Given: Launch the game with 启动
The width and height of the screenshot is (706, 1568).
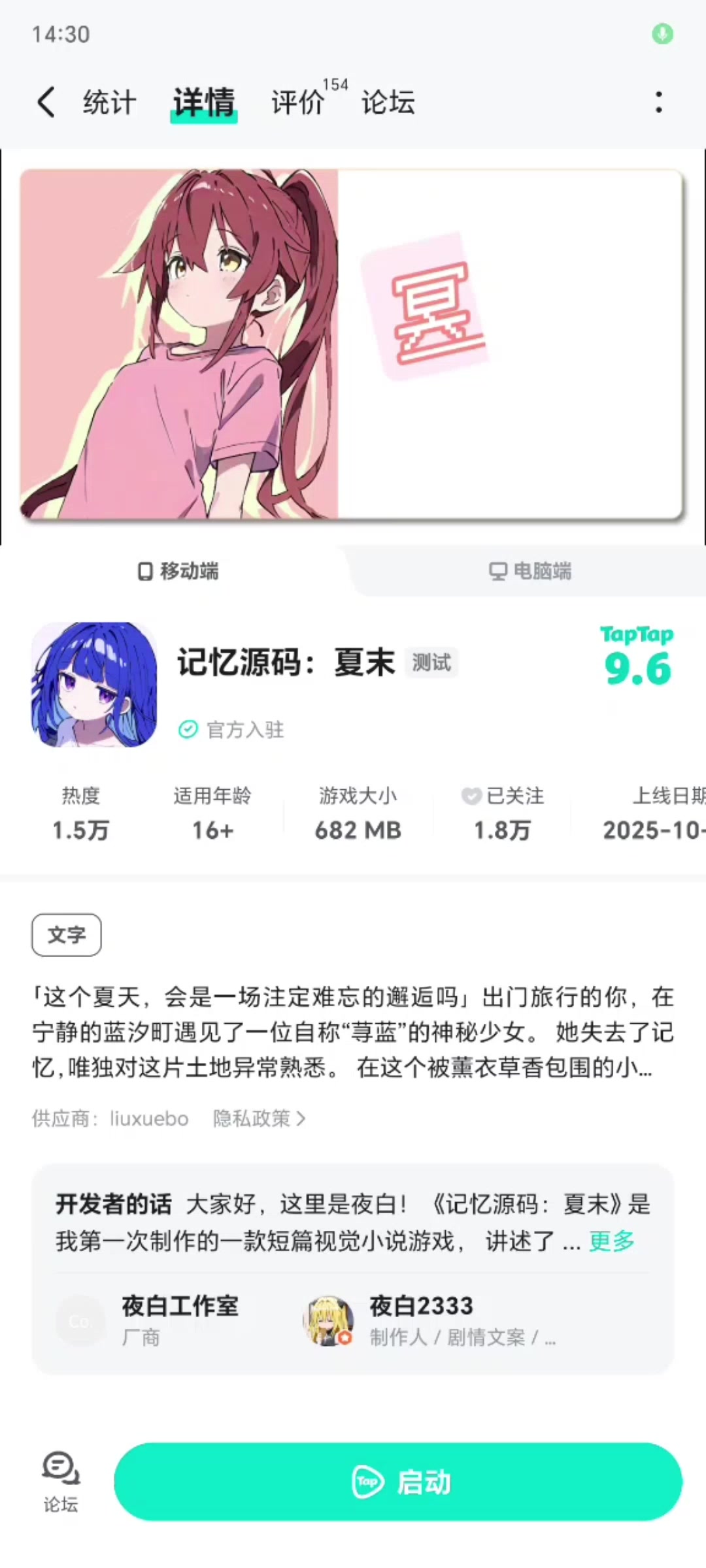Looking at the screenshot, I should point(397,1482).
